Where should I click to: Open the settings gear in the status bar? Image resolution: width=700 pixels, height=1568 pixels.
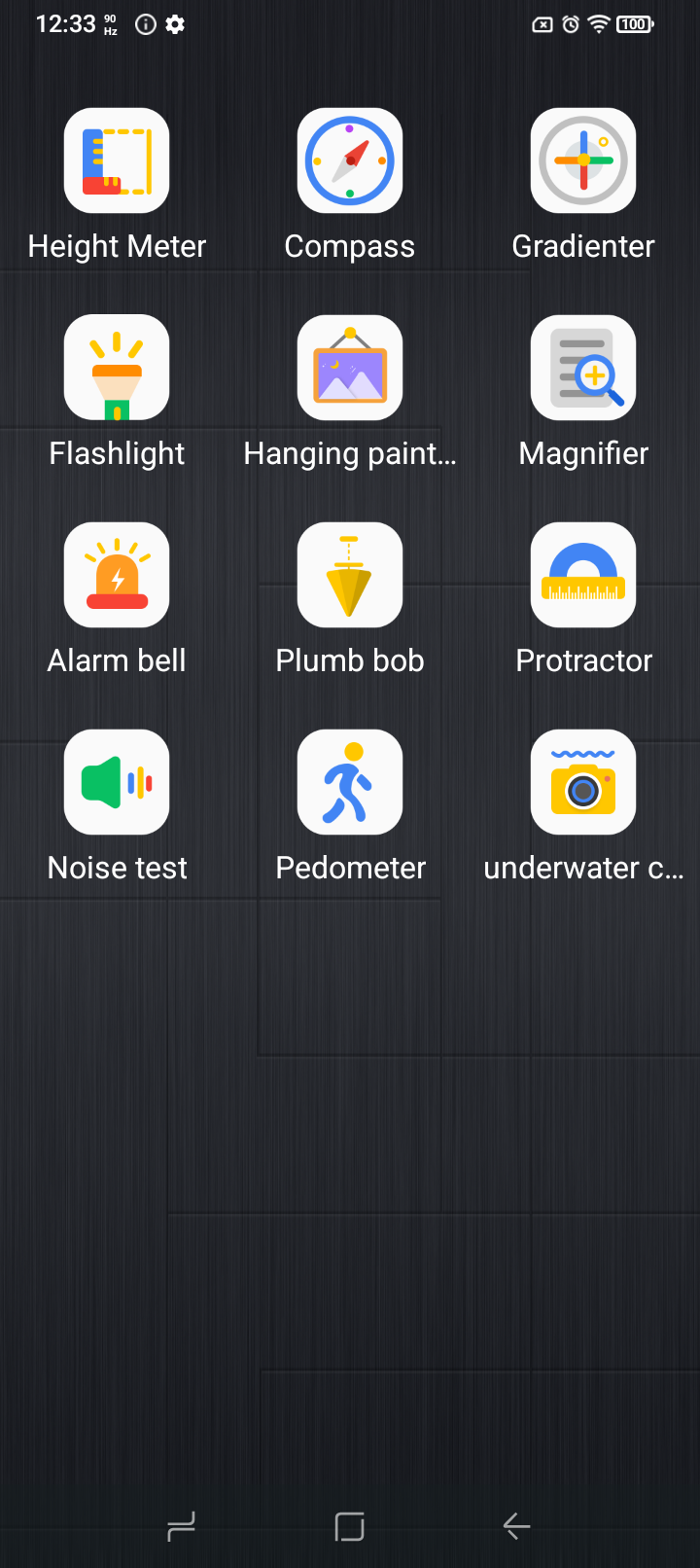click(176, 23)
